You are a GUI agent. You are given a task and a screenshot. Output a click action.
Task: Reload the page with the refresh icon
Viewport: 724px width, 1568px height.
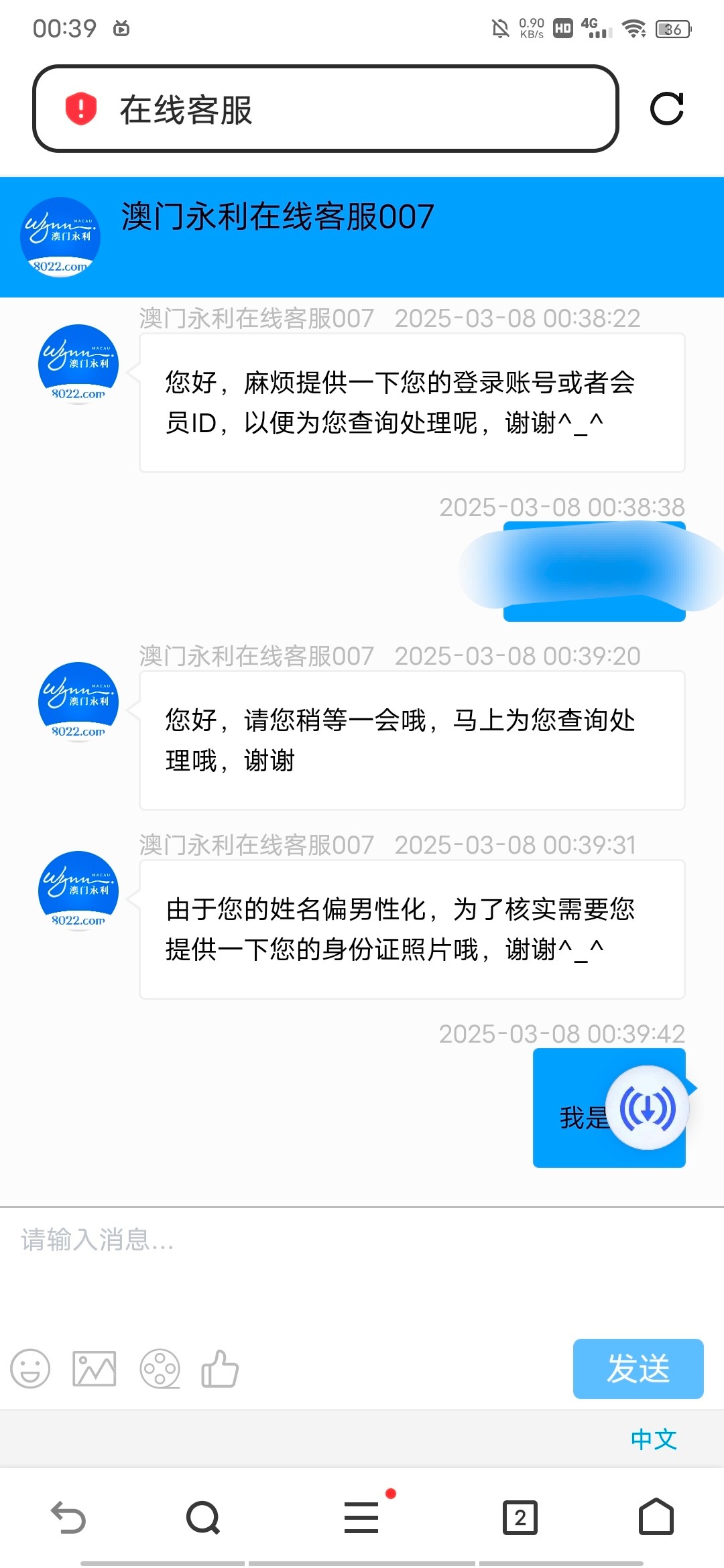tap(667, 109)
